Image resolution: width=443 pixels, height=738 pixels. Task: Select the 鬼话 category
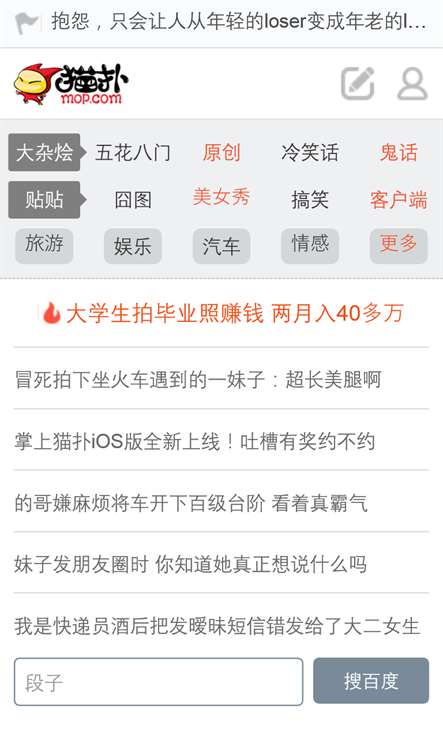(398, 152)
